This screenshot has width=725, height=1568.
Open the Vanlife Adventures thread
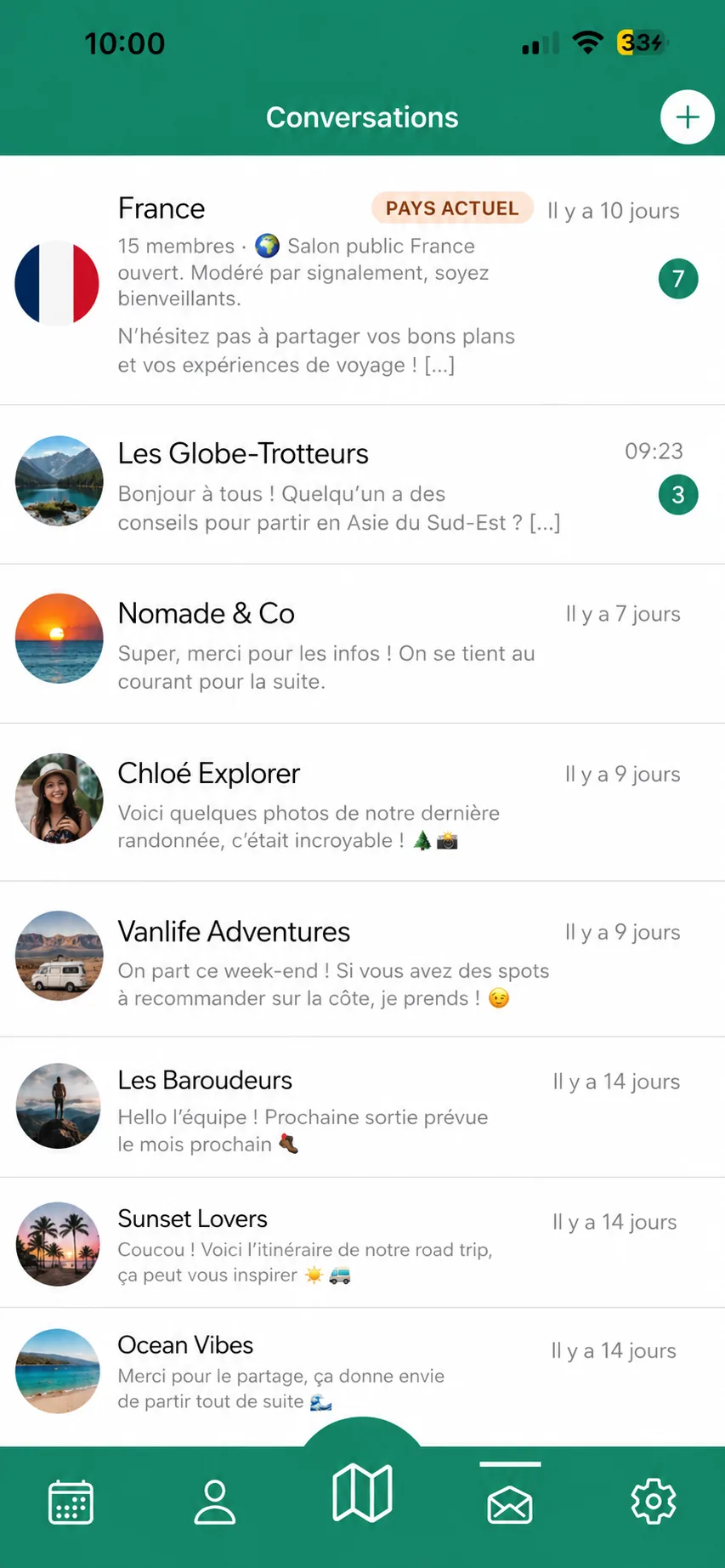362,959
